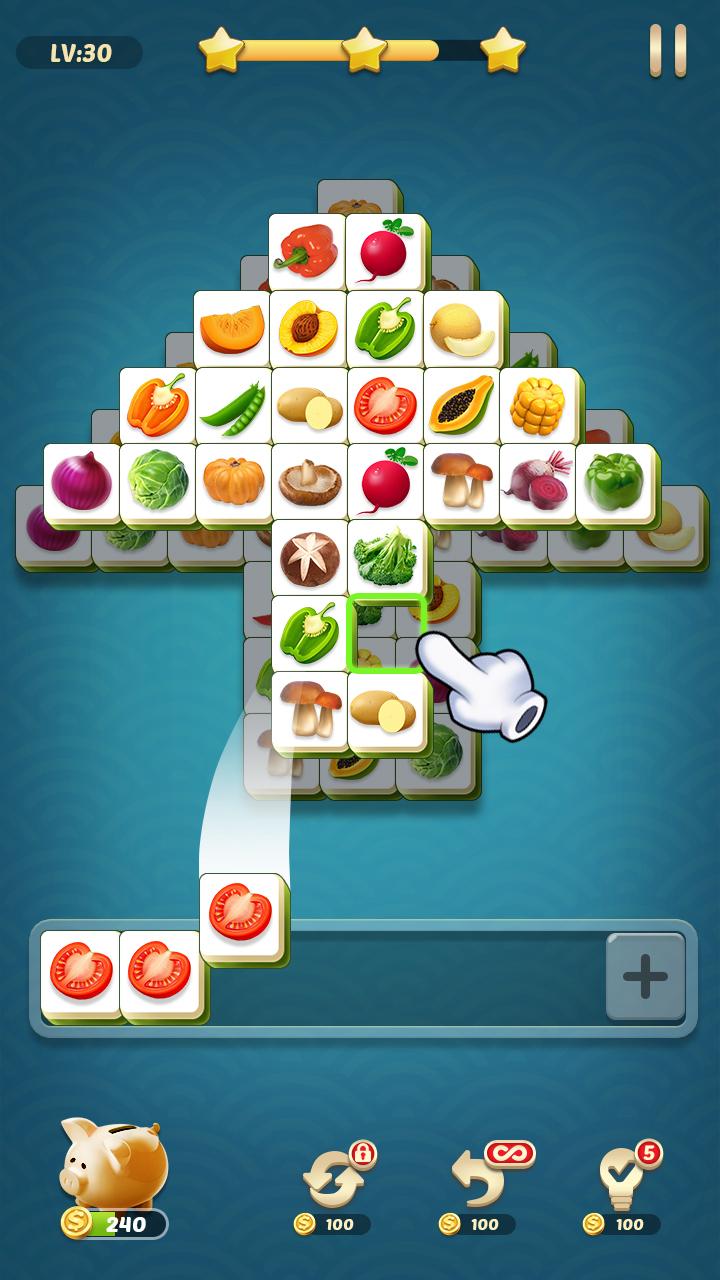Pick the green pea pods tile
720x1280 pixels.
click(x=233, y=406)
